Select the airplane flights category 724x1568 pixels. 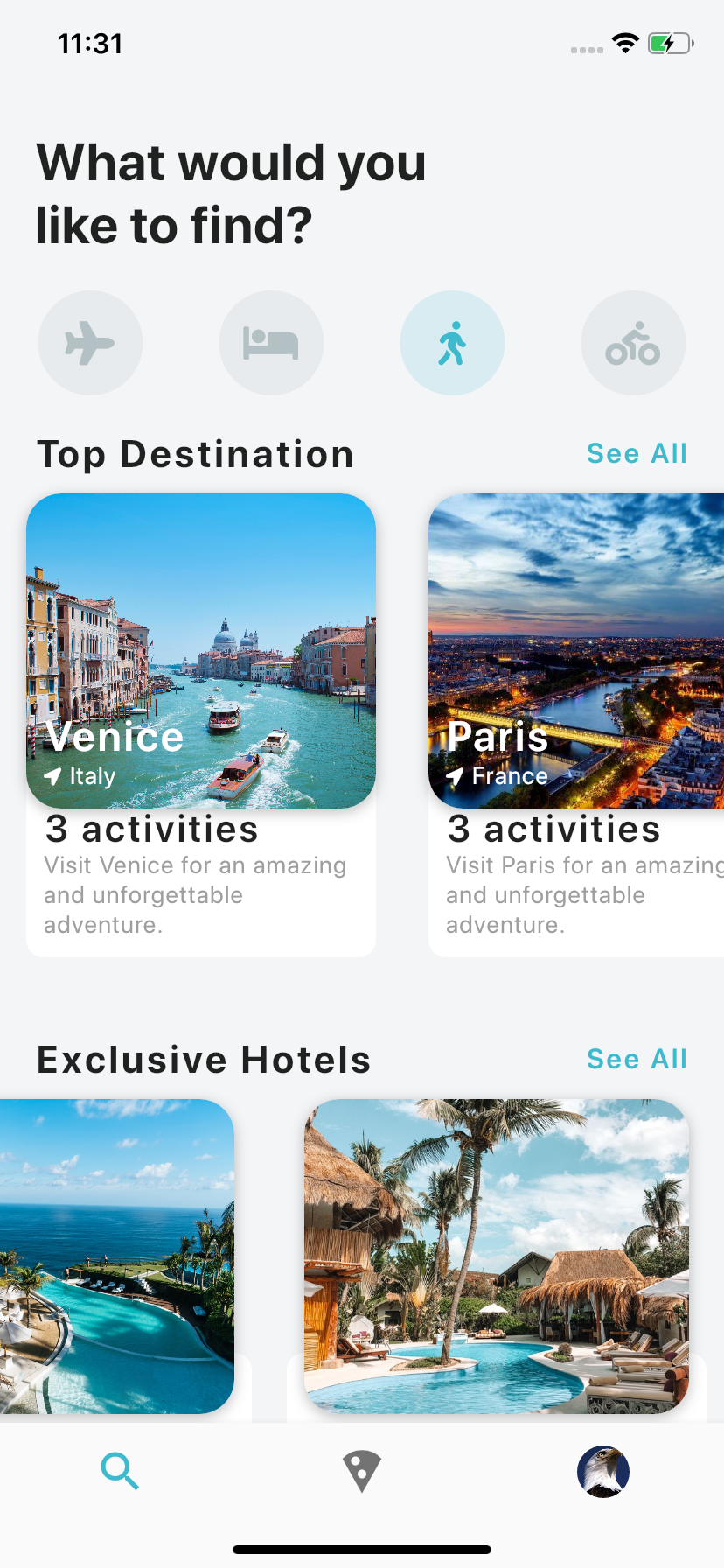point(90,343)
